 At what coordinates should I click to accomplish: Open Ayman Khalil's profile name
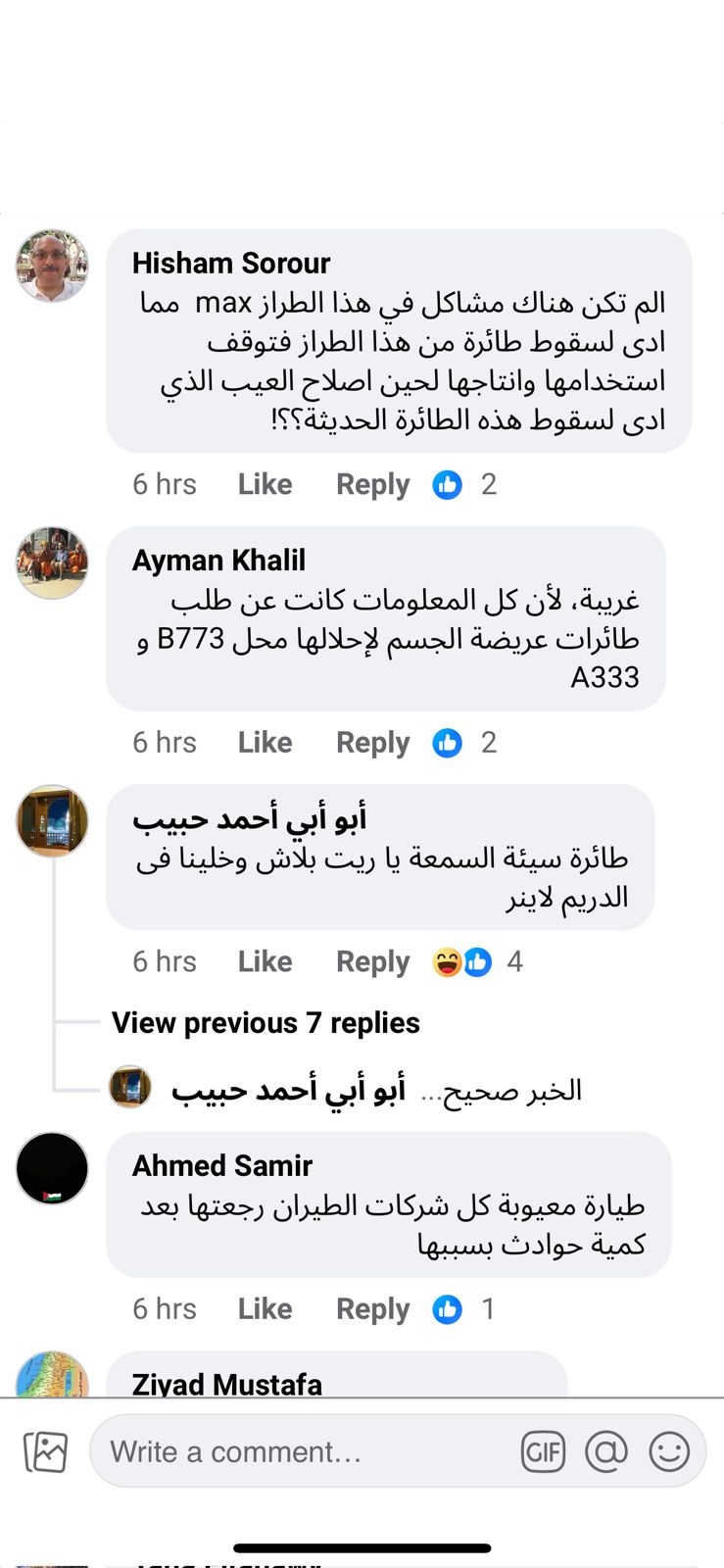[218, 561]
